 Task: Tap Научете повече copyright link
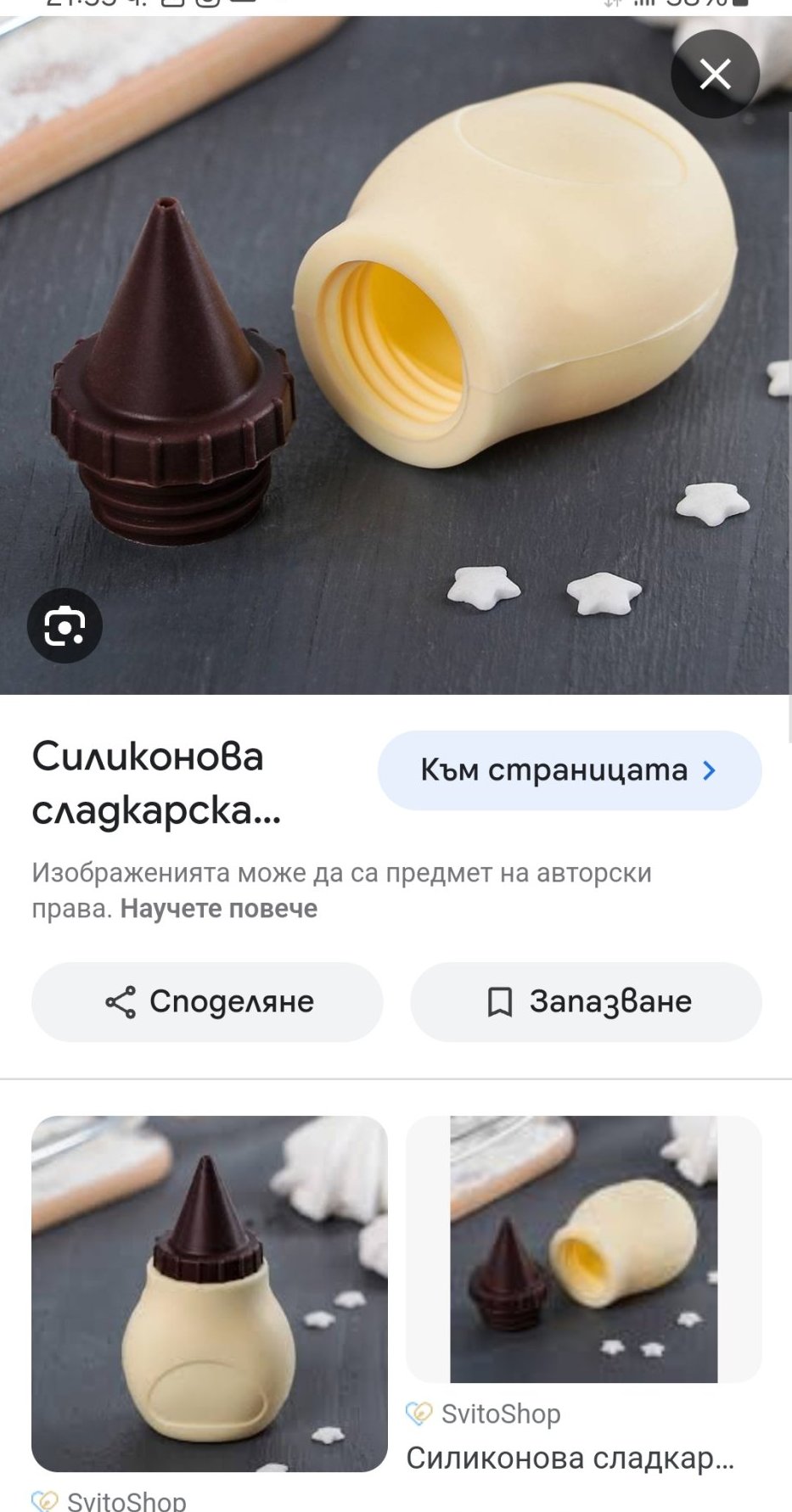click(x=218, y=909)
